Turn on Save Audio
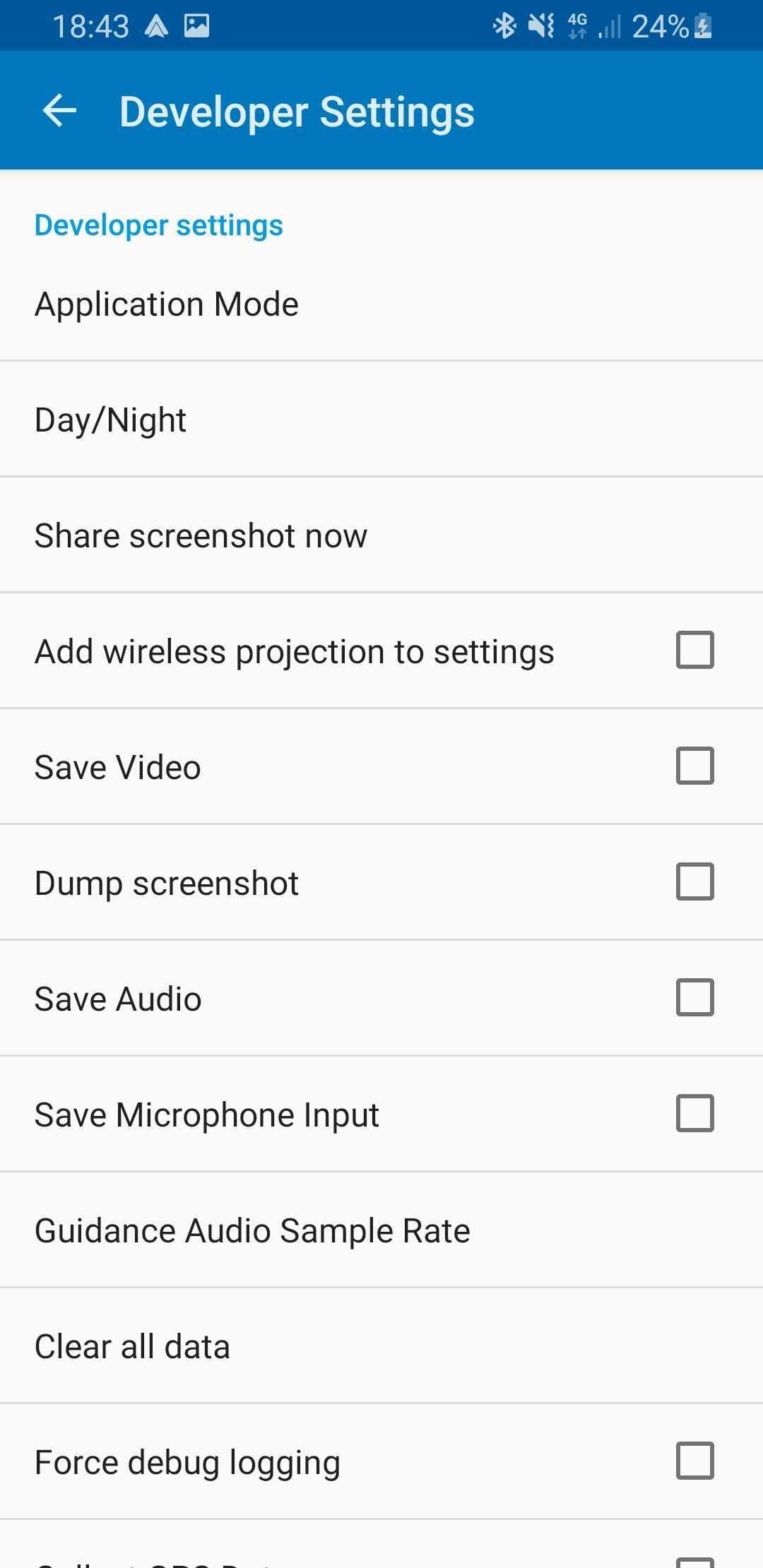Image resolution: width=763 pixels, height=1568 pixels. tap(694, 998)
